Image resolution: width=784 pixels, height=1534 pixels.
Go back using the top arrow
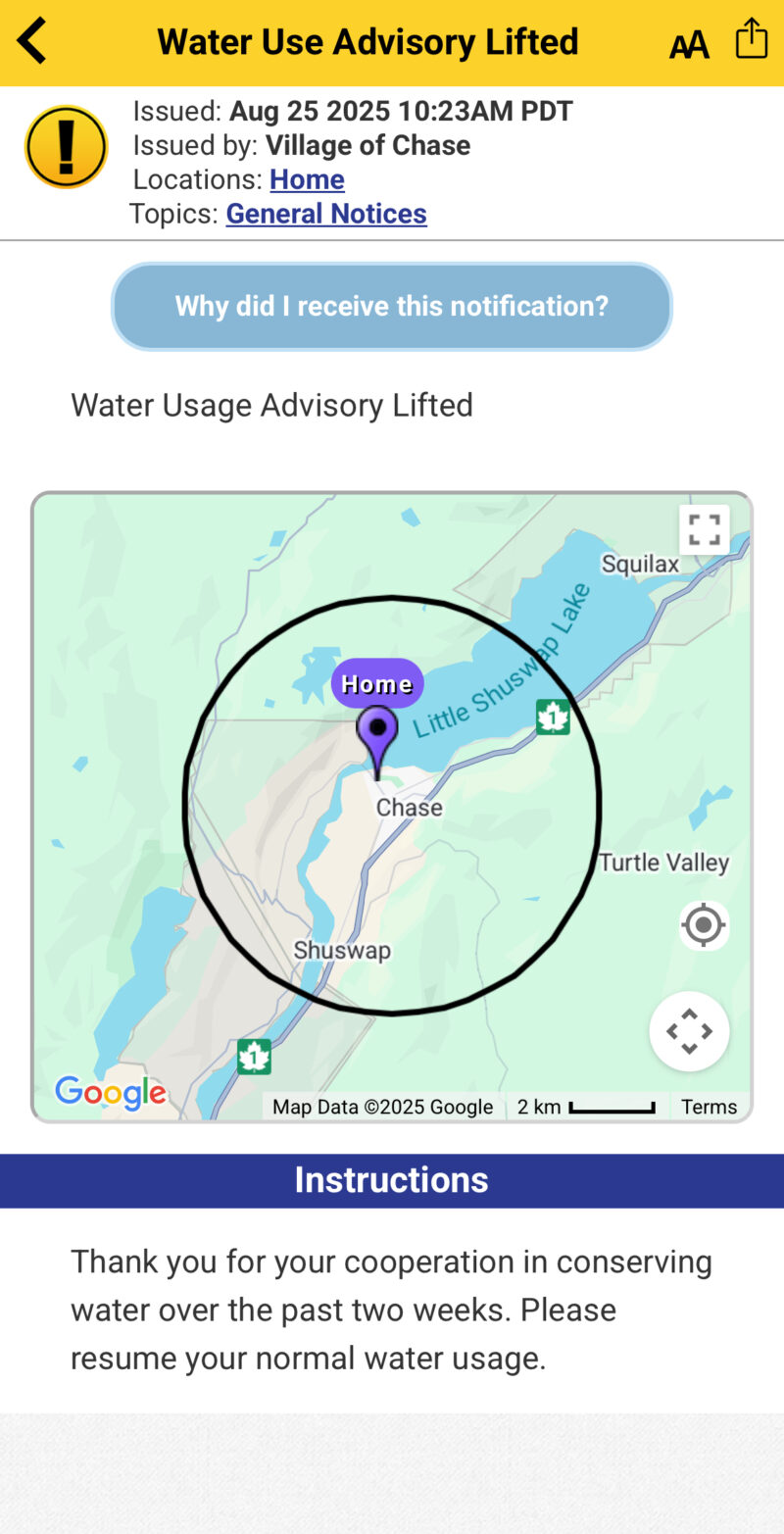(32, 41)
